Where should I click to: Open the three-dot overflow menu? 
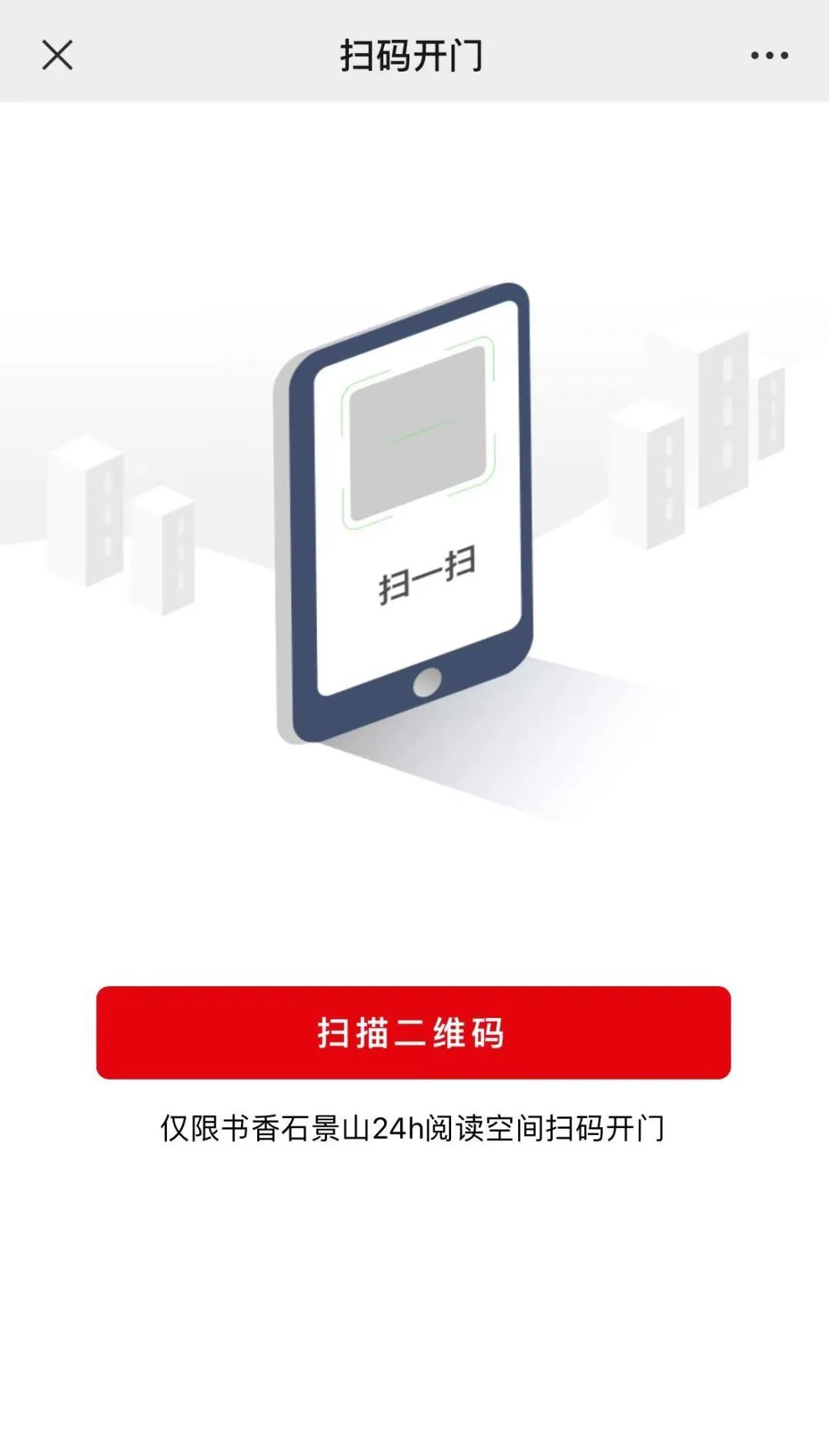[769, 55]
